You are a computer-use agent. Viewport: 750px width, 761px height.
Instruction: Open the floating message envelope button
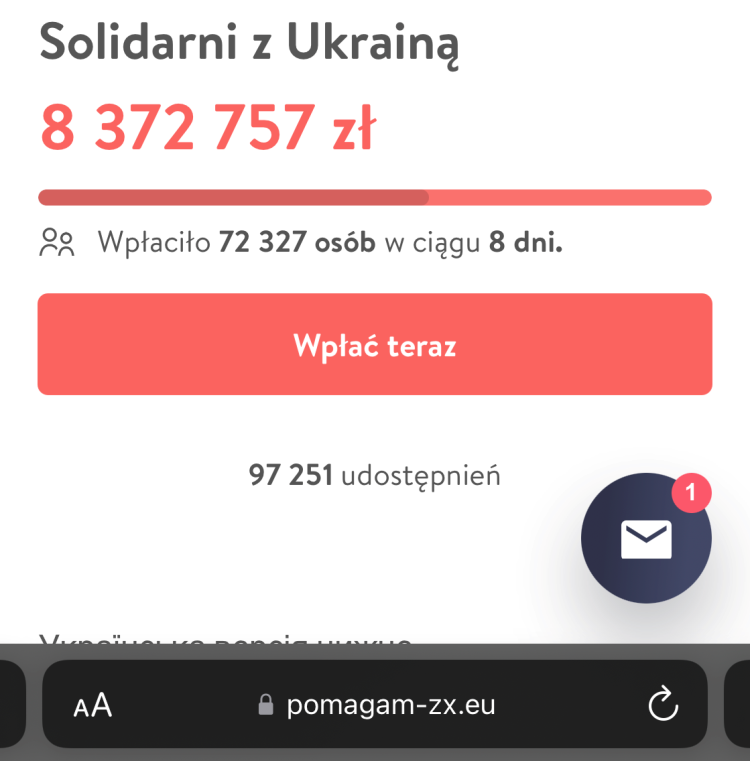click(x=646, y=539)
